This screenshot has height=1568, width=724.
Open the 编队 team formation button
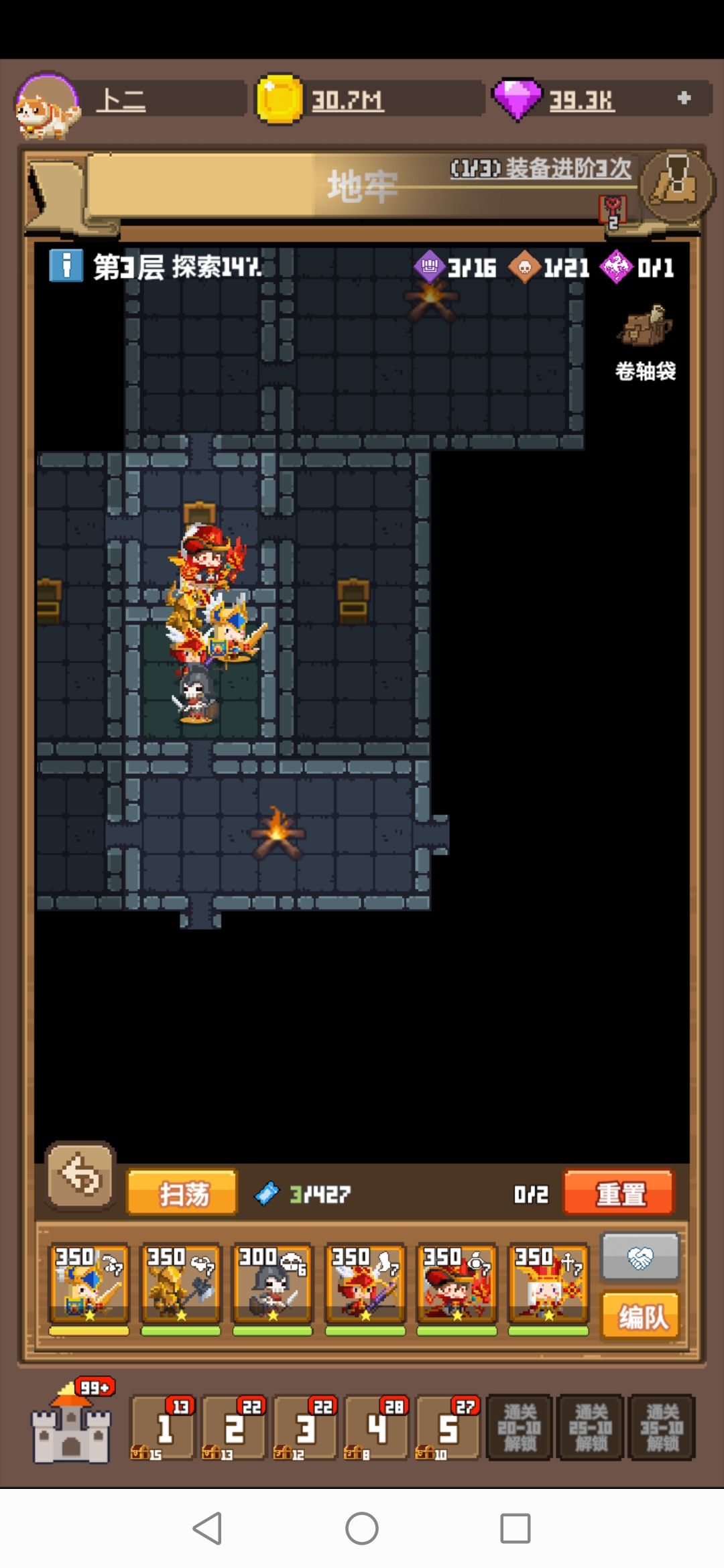pyautogui.click(x=640, y=1317)
